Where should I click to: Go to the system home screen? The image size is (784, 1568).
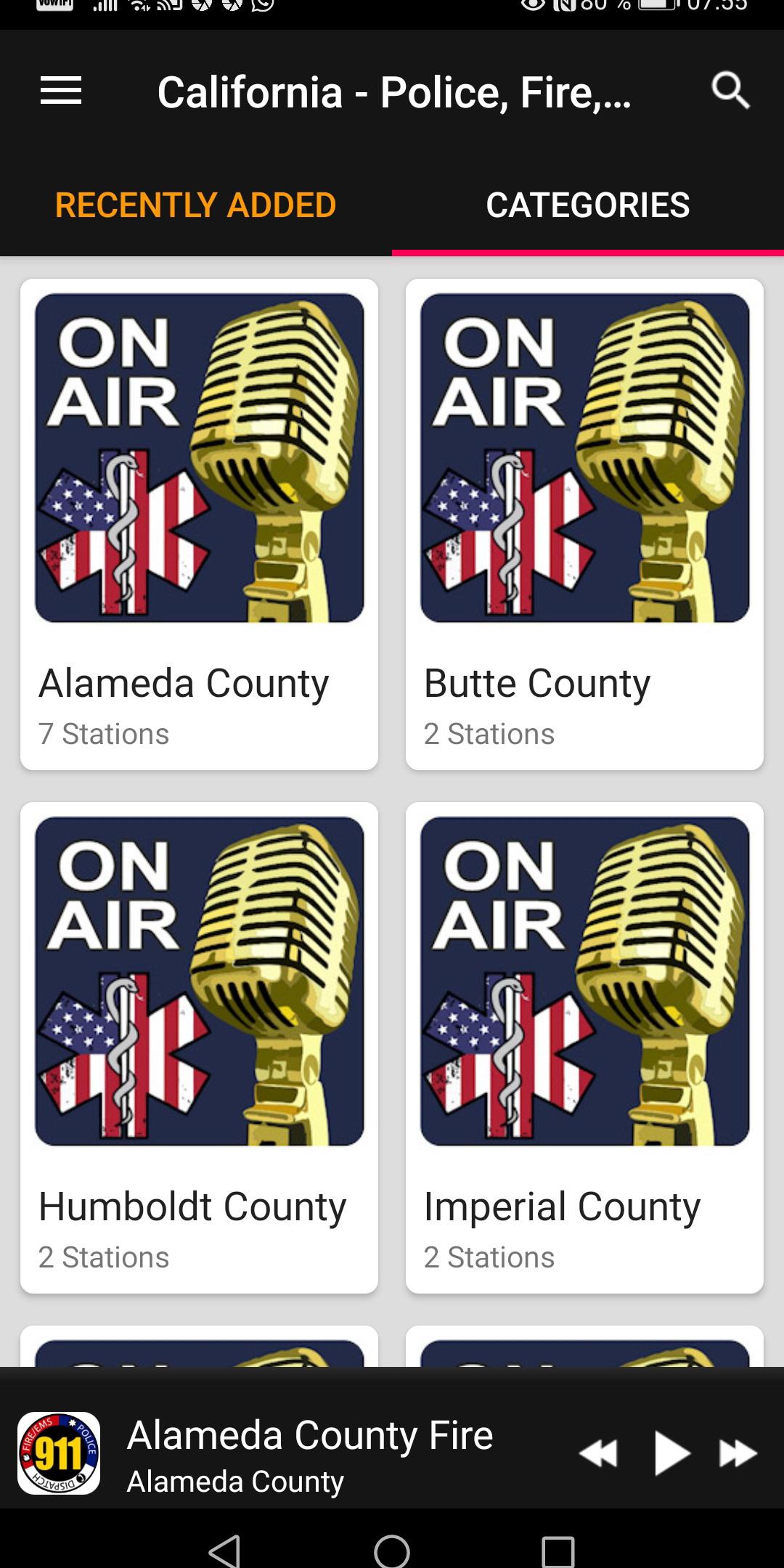tap(392, 1551)
